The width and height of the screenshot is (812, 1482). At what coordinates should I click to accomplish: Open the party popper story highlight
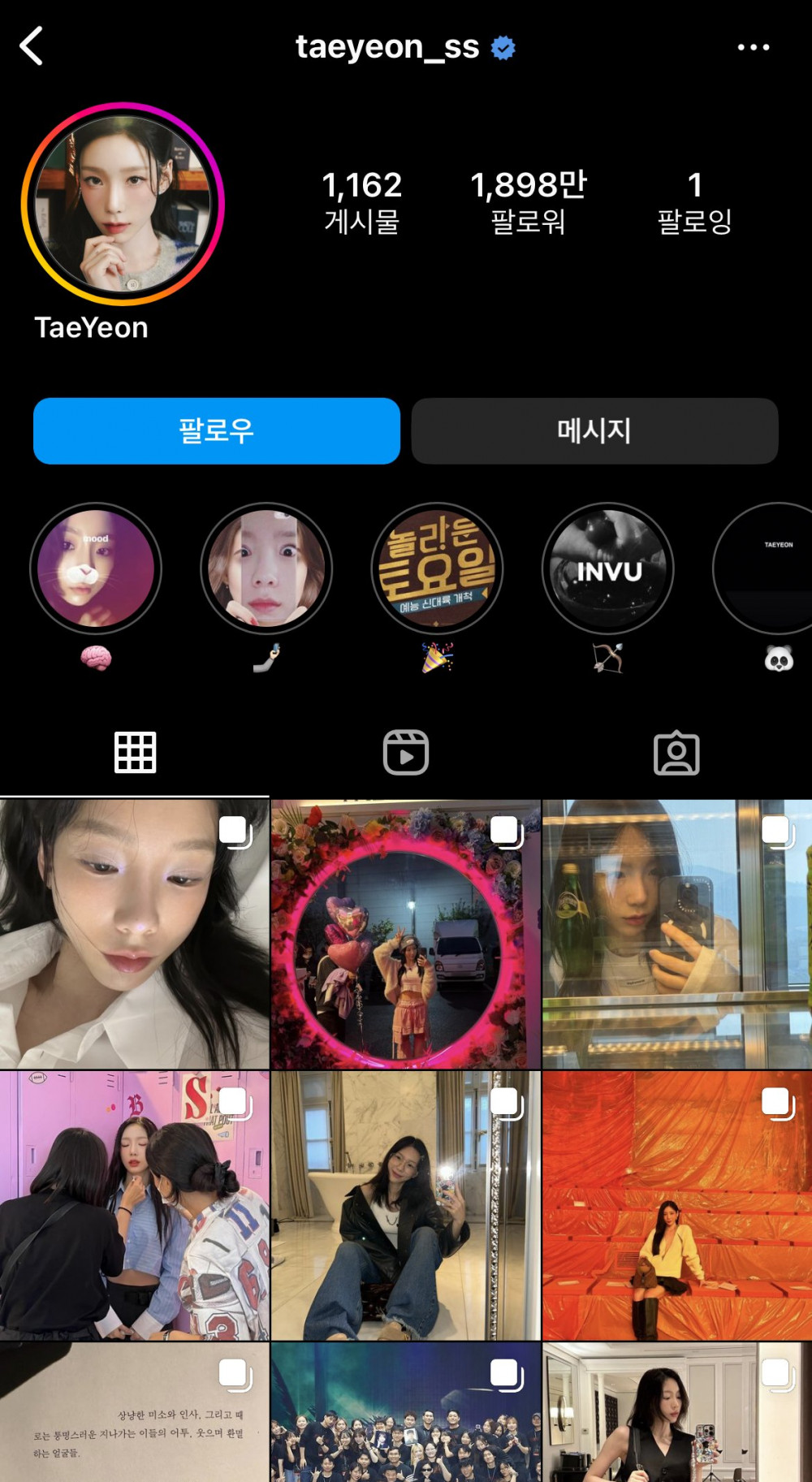(x=437, y=568)
